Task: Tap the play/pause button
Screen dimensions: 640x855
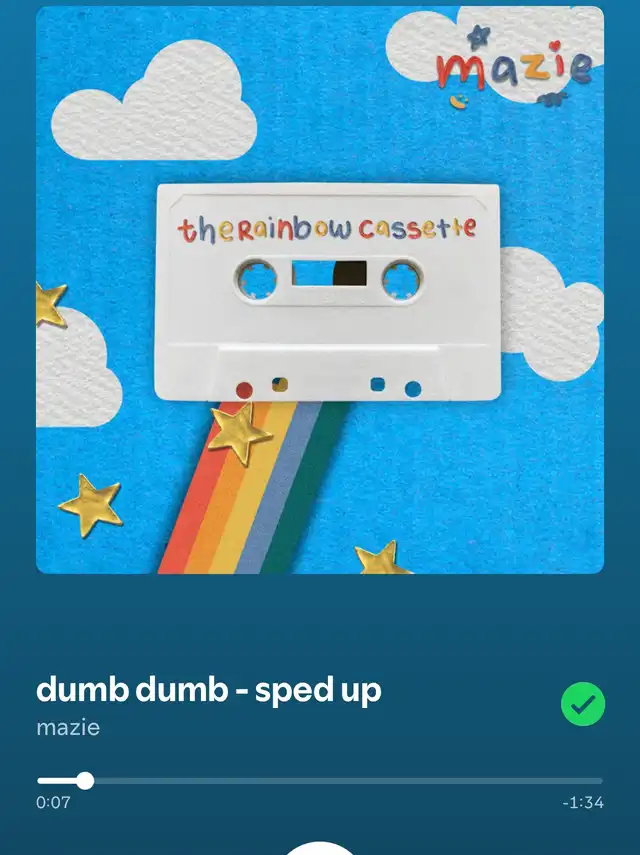Action: [x=320, y=848]
